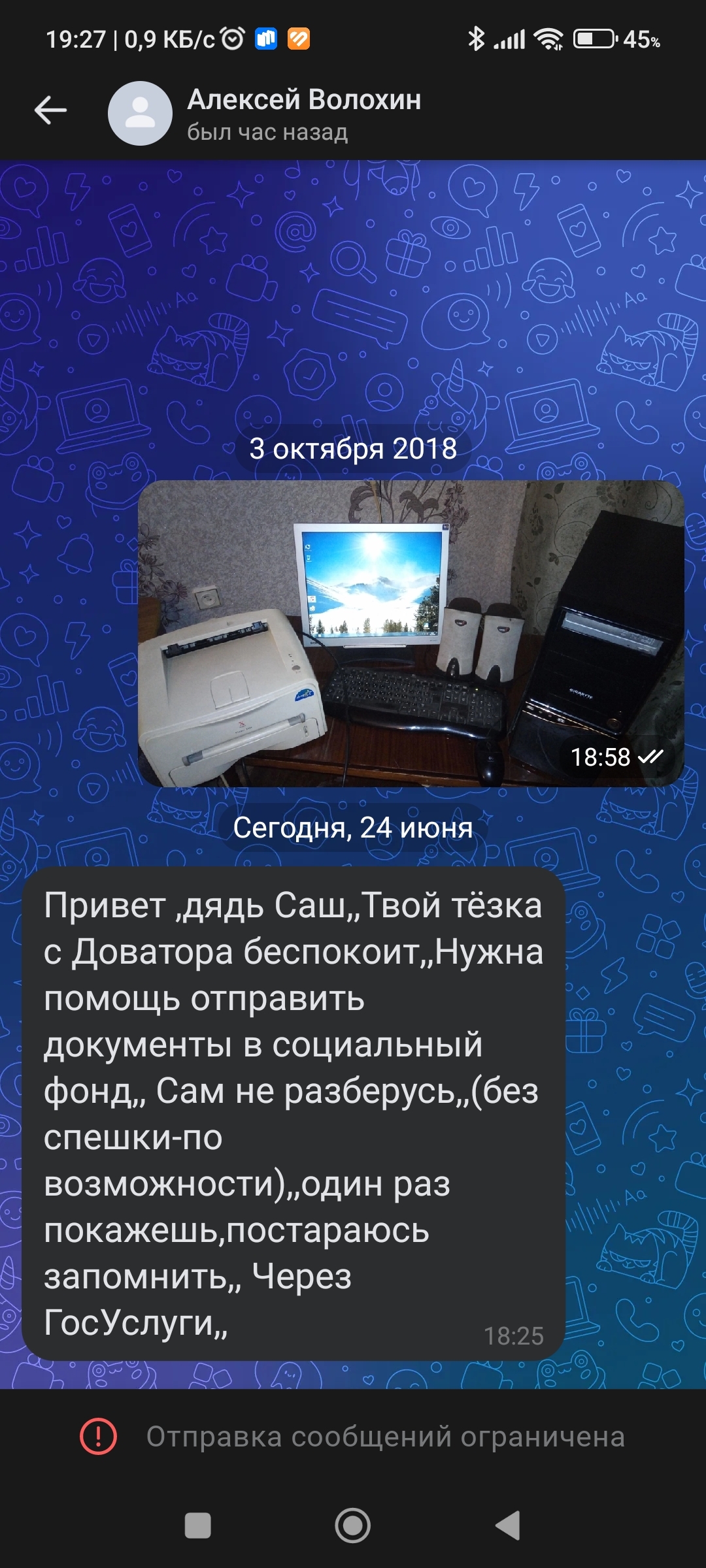Image resolution: width=706 pixels, height=1568 pixels.
Task: Go back using the arrow icon
Action: (x=50, y=110)
